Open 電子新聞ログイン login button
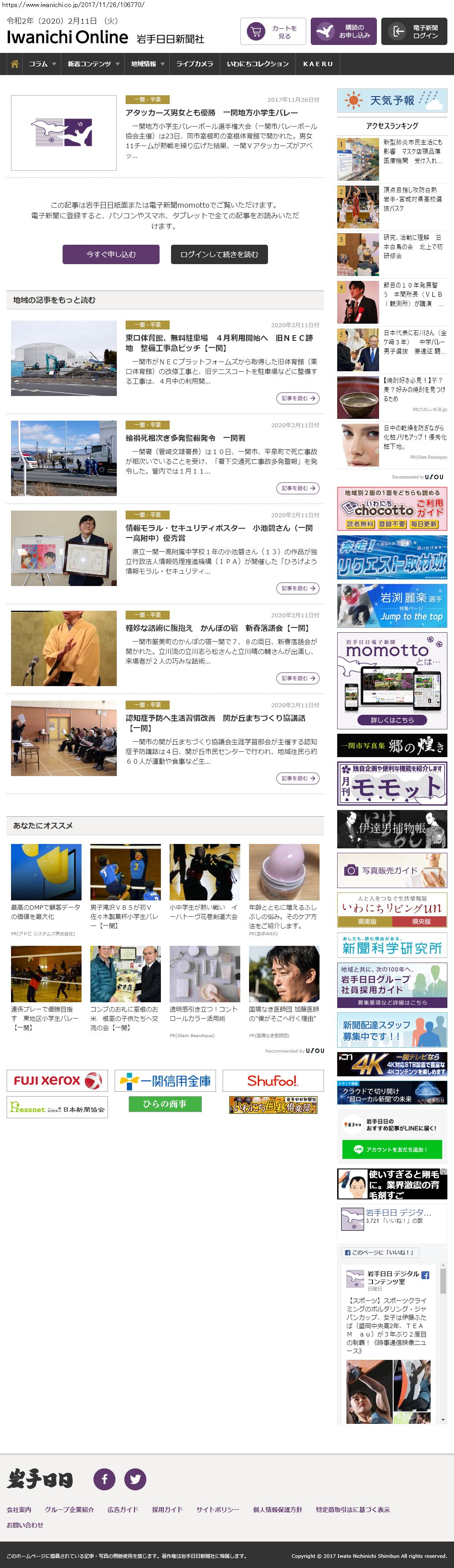Viewport: 454px width, 1568px height. pyautogui.click(x=414, y=32)
